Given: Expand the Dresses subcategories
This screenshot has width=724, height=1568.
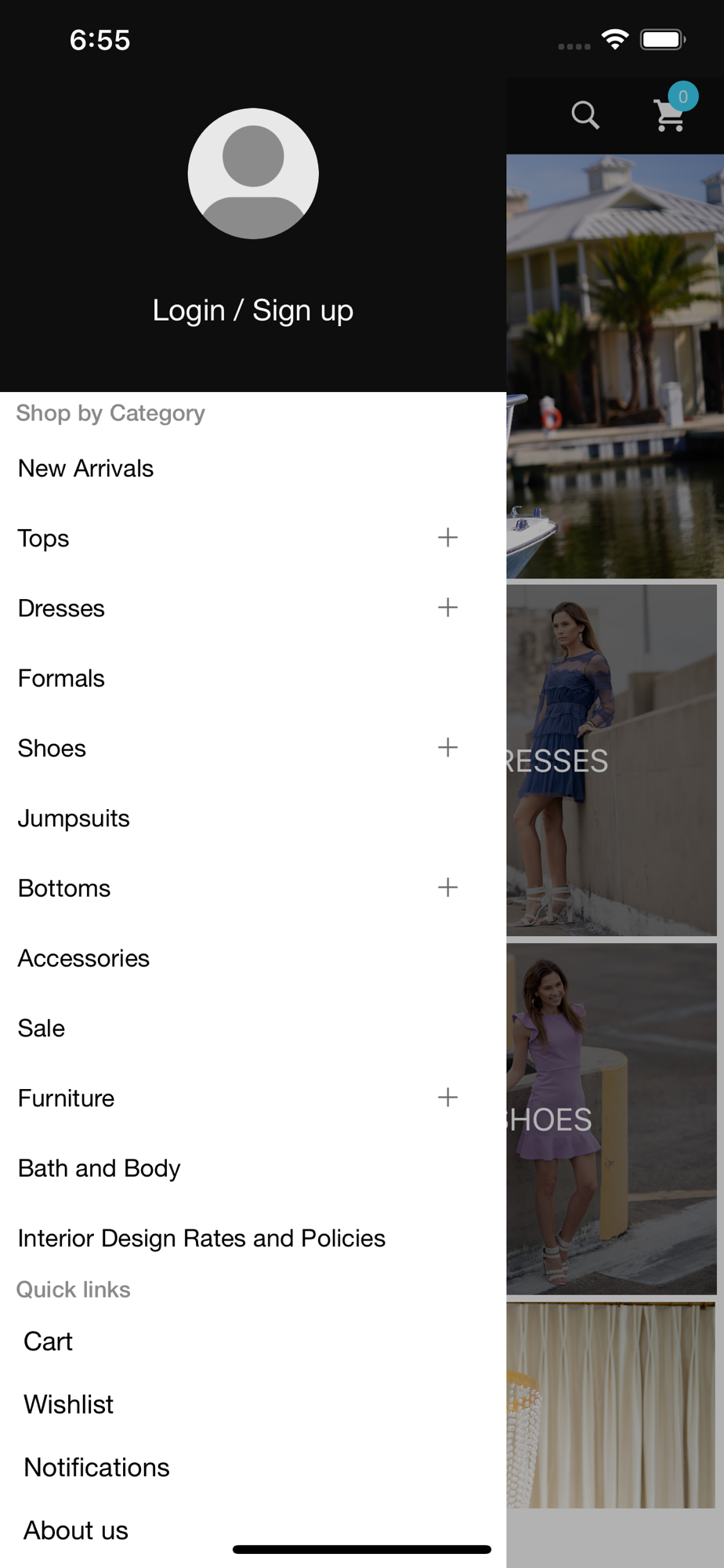Looking at the screenshot, I should 447,608.
